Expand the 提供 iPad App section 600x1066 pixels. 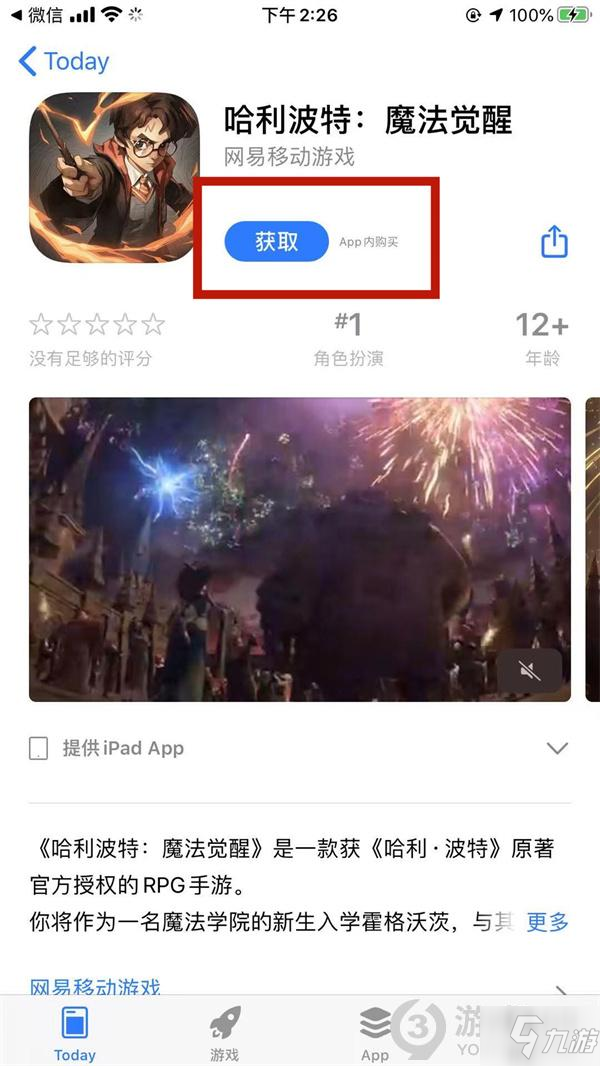point(556,748)
